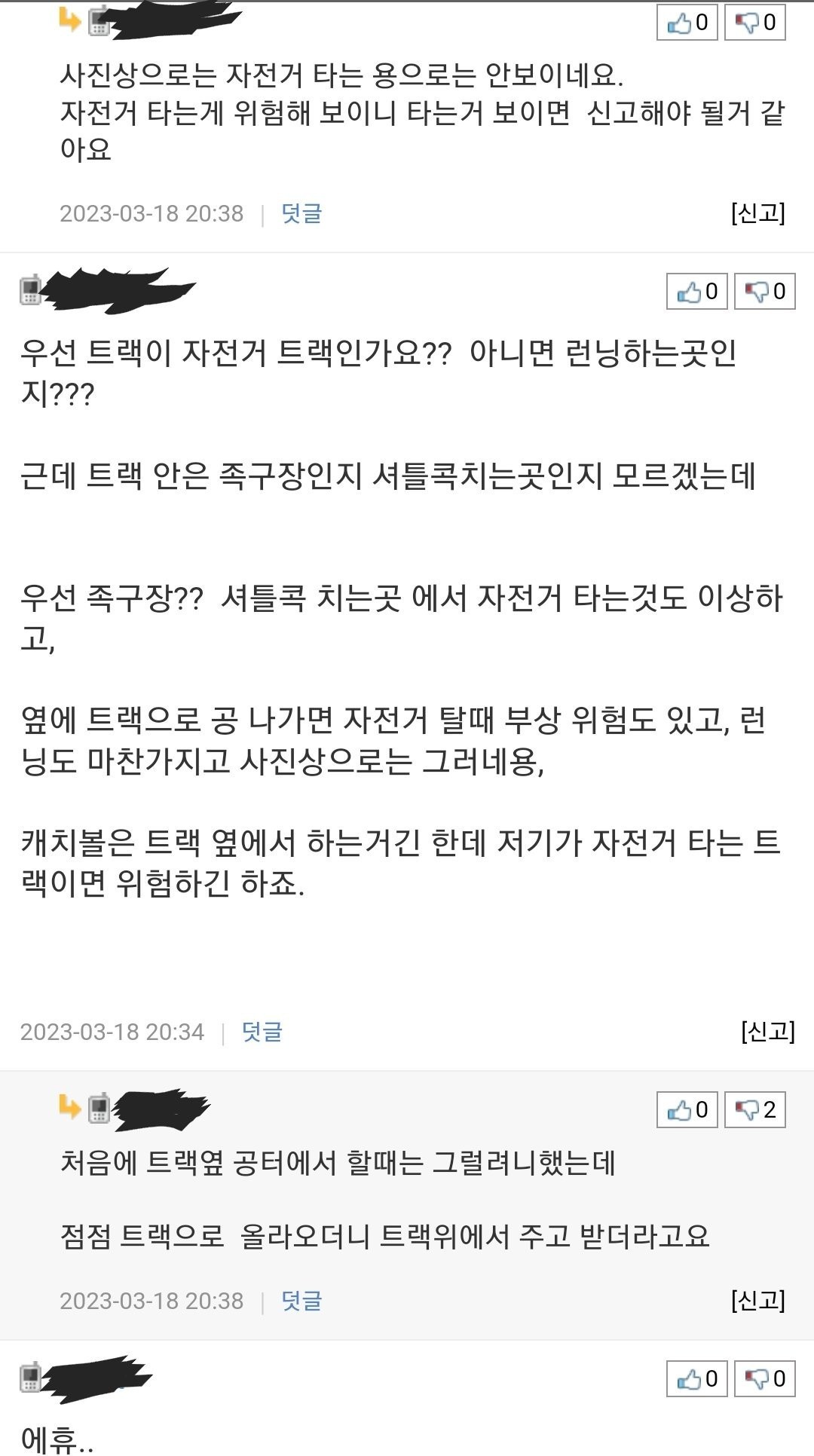This screenshot has height=1456, width=814.
Task: Upvote the comment starting '사진상으로는 자전거'
Action: [x=687, y=23]
